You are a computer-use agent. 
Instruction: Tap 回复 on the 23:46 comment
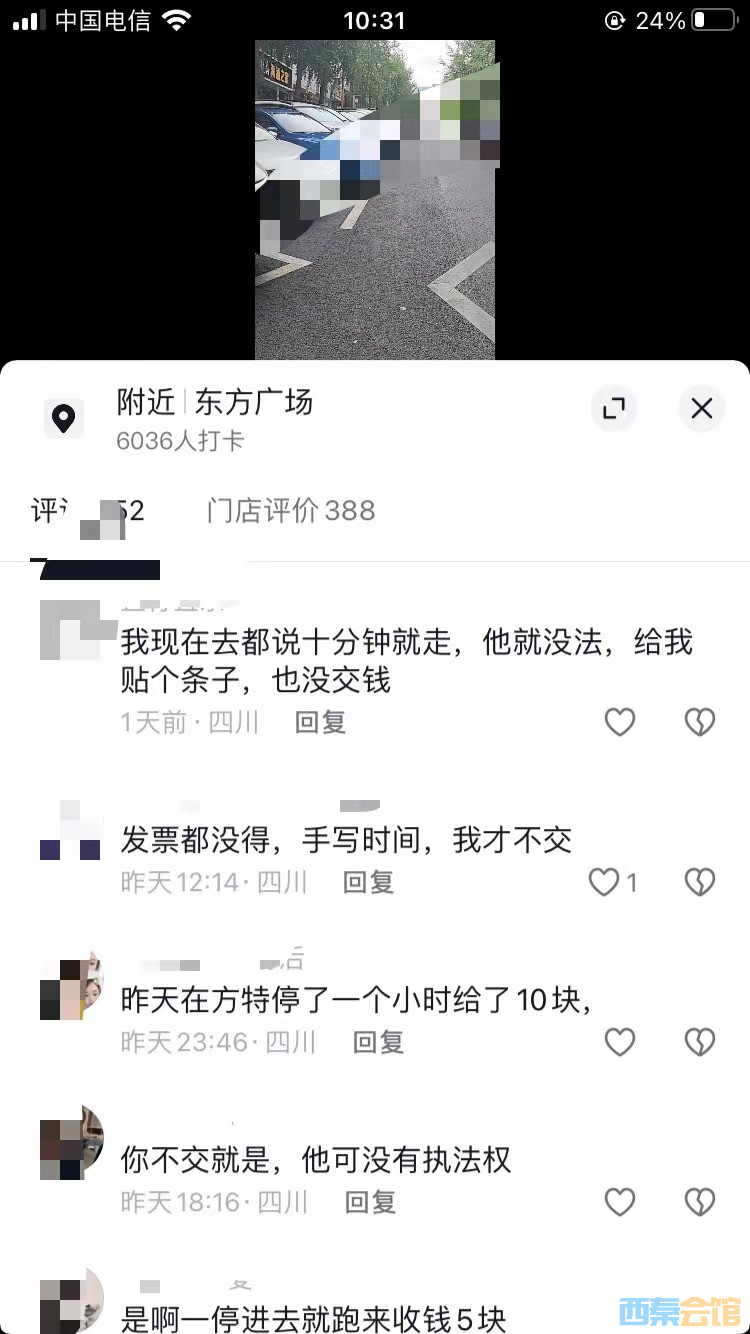(x=378, y=1042)
